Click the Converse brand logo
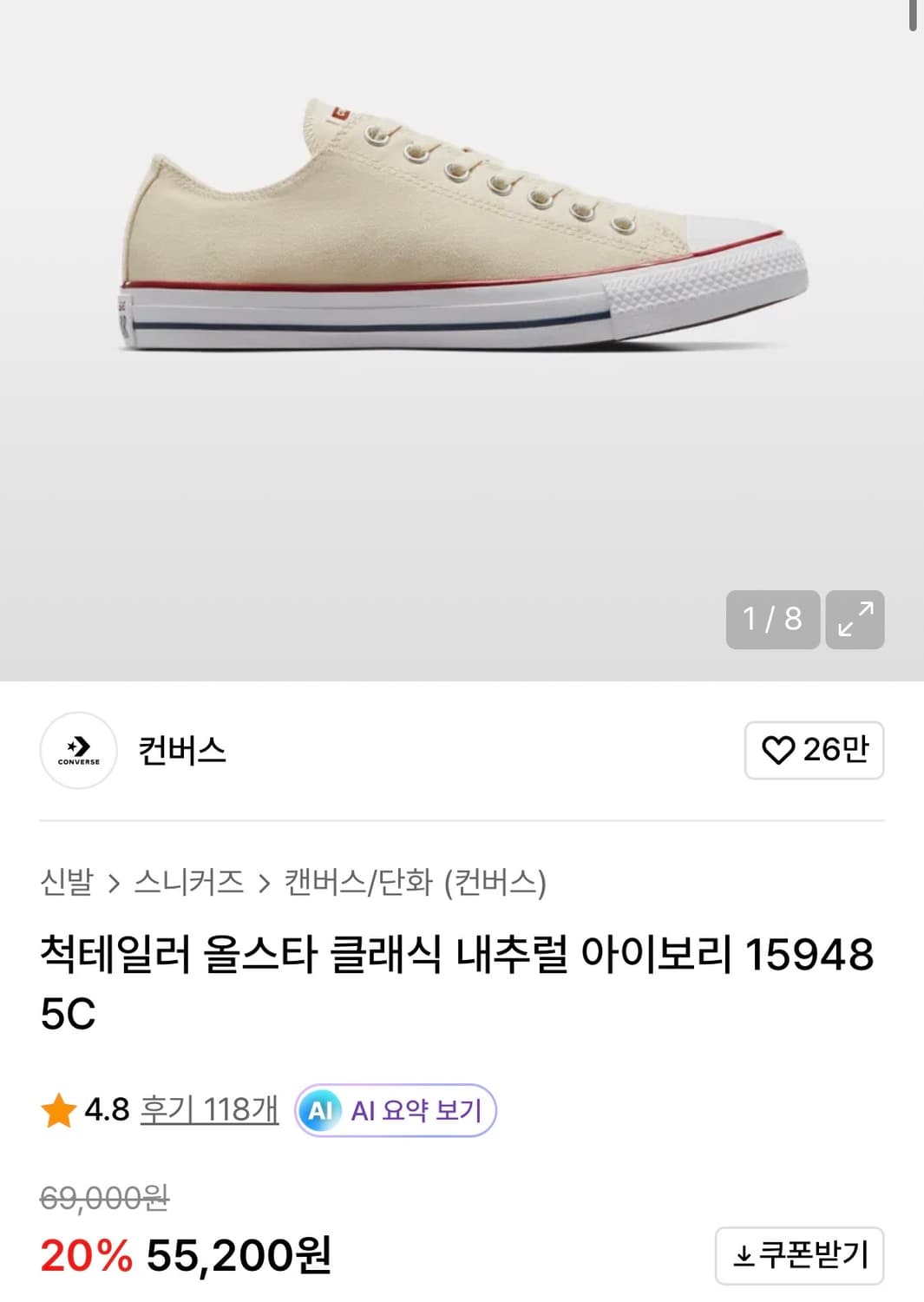 78,751
